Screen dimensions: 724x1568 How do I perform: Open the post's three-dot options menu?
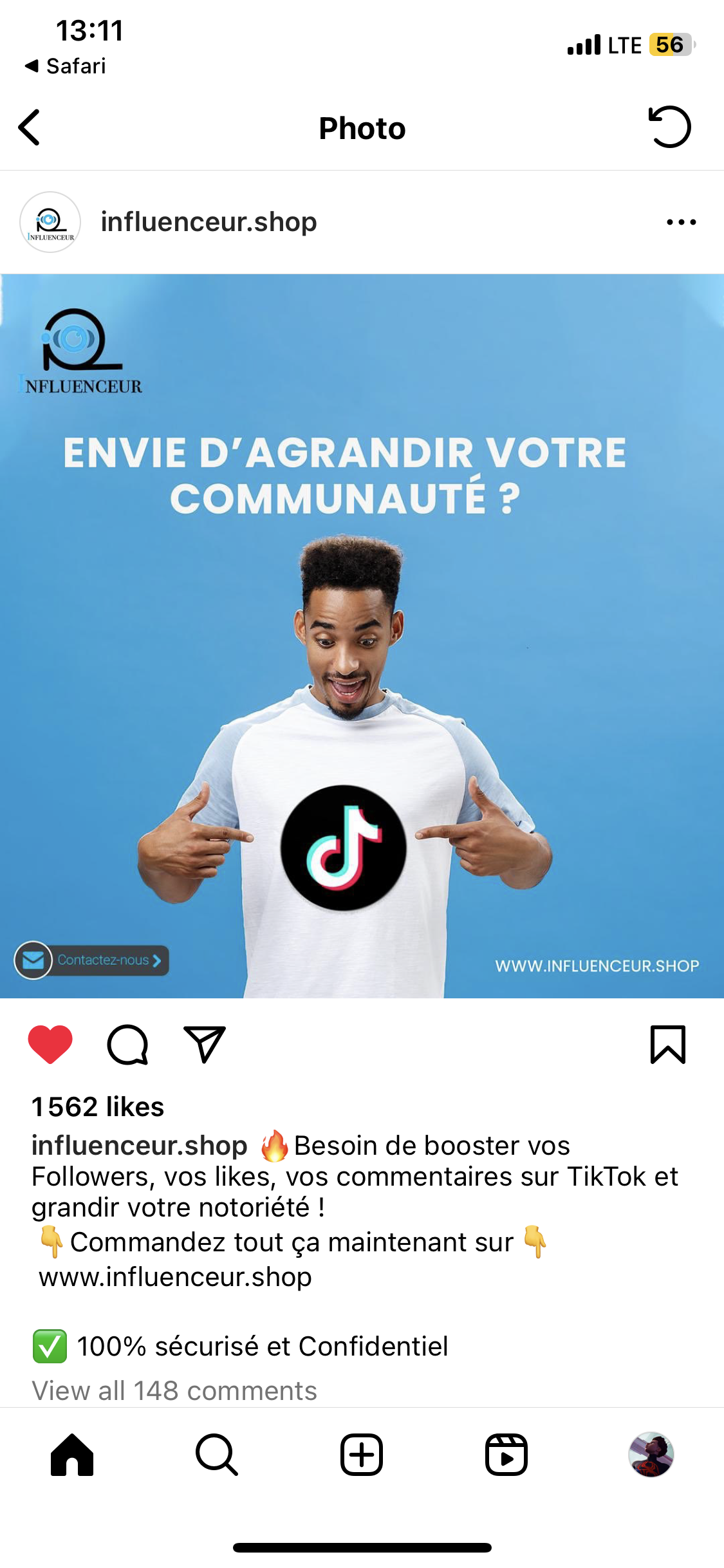coord(681,222)
